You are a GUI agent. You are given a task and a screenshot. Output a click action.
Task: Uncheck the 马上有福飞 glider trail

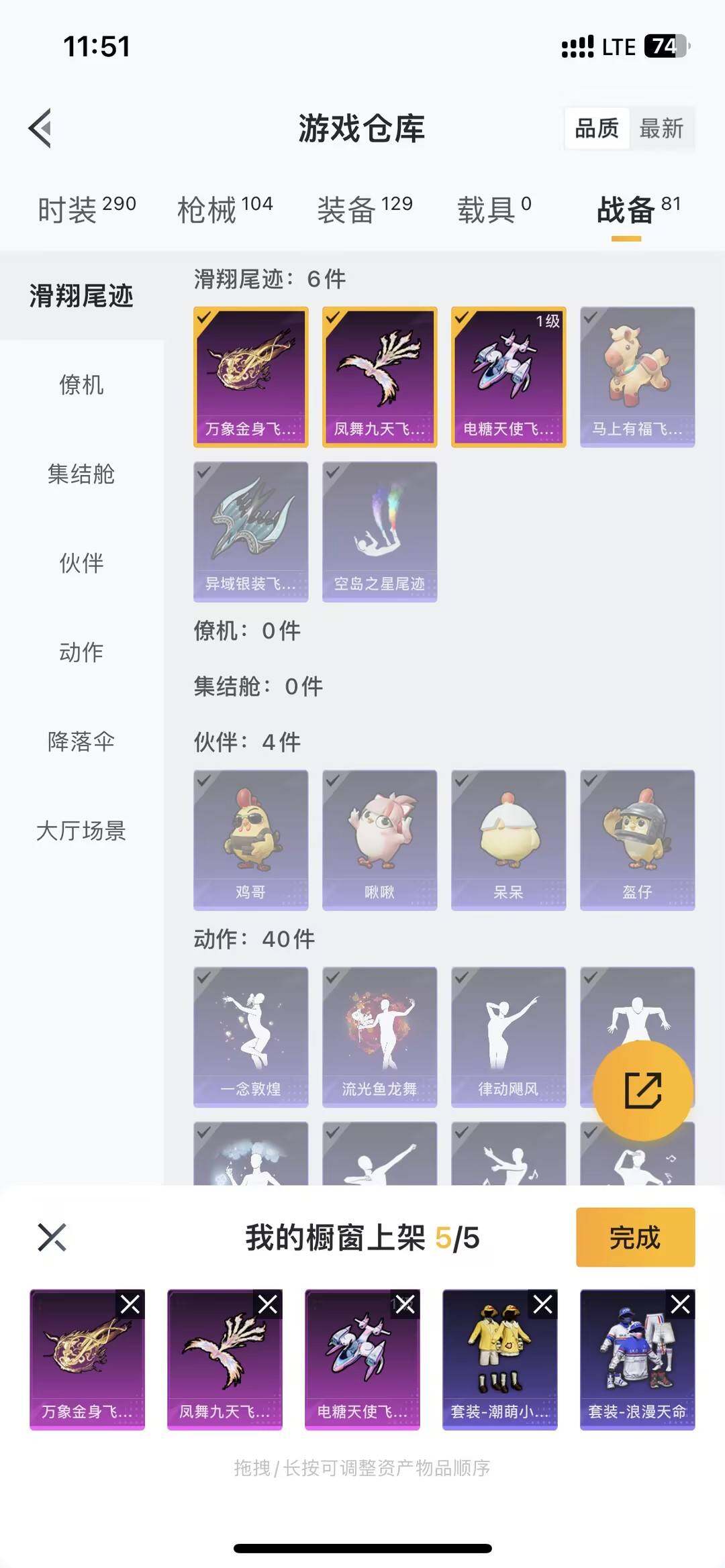tap(637, 377)
